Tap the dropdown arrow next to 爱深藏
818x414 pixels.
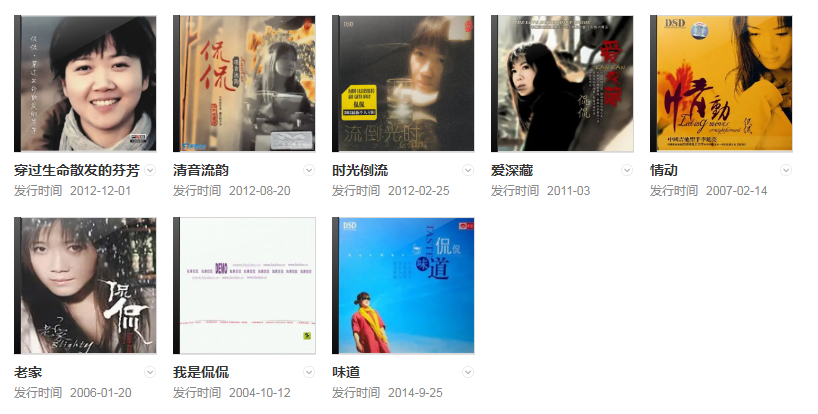tap(627, 170)
